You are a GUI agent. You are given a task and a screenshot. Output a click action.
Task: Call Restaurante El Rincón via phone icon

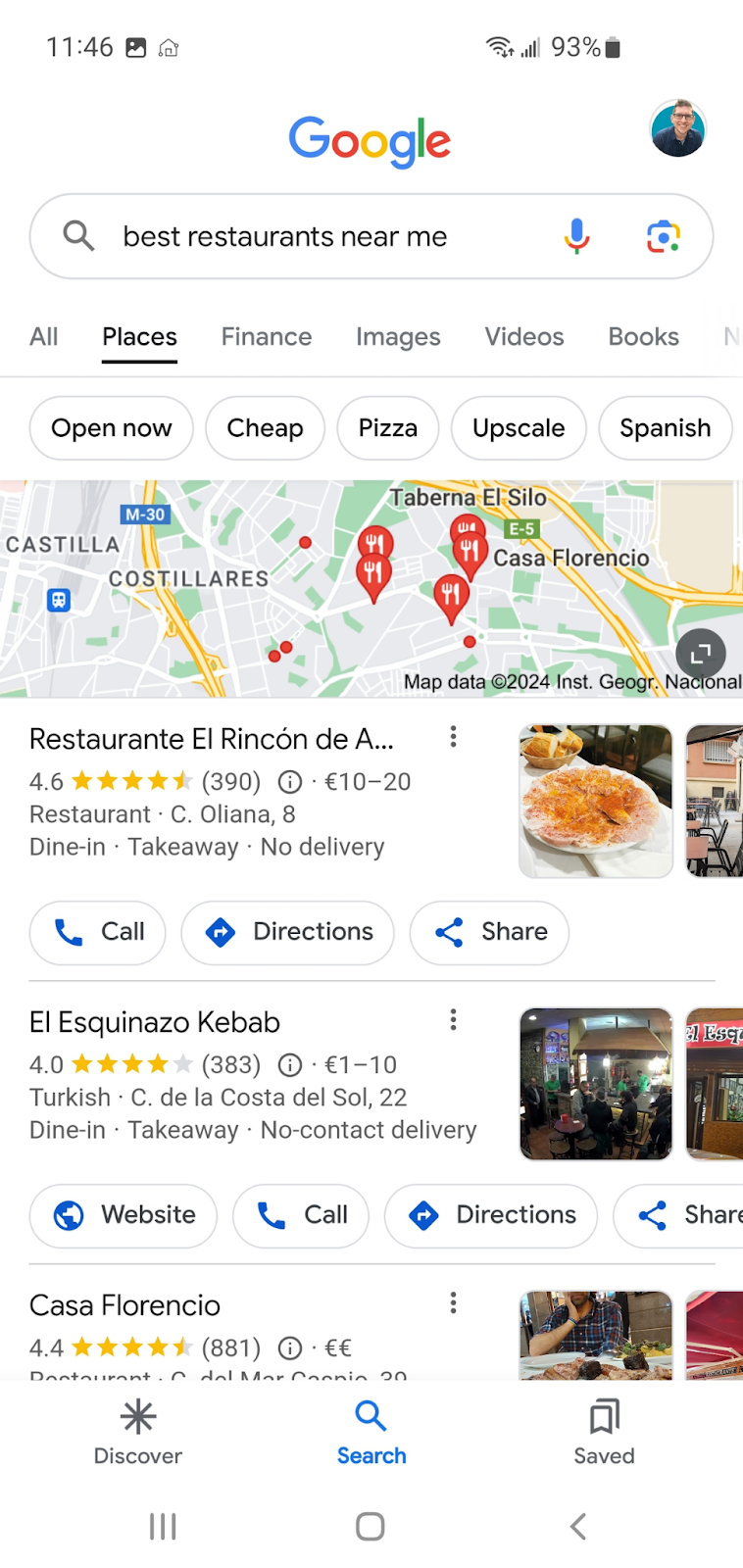pyautogui.click(x=97, y=932)
